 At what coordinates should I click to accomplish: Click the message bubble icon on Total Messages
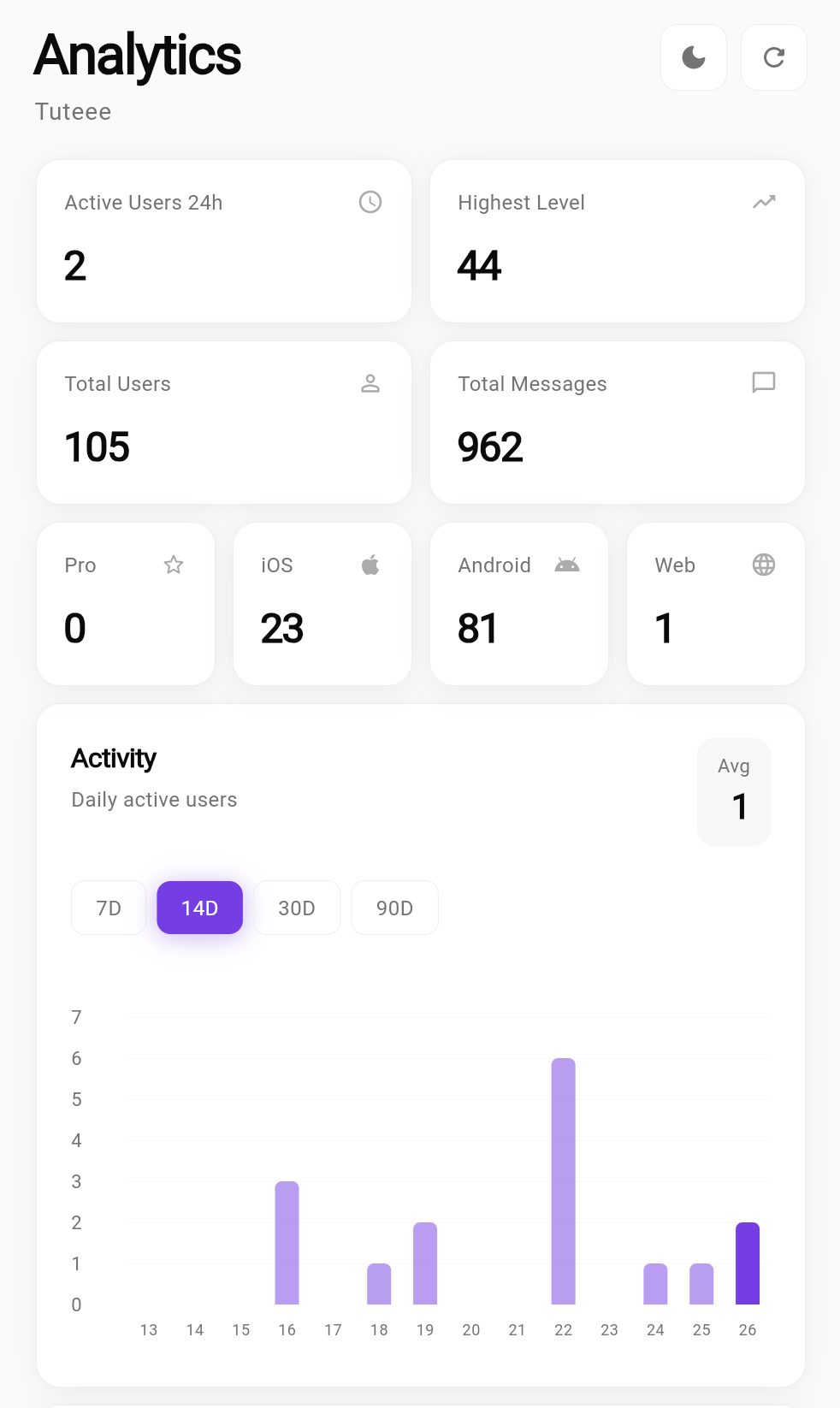point(764,383)
